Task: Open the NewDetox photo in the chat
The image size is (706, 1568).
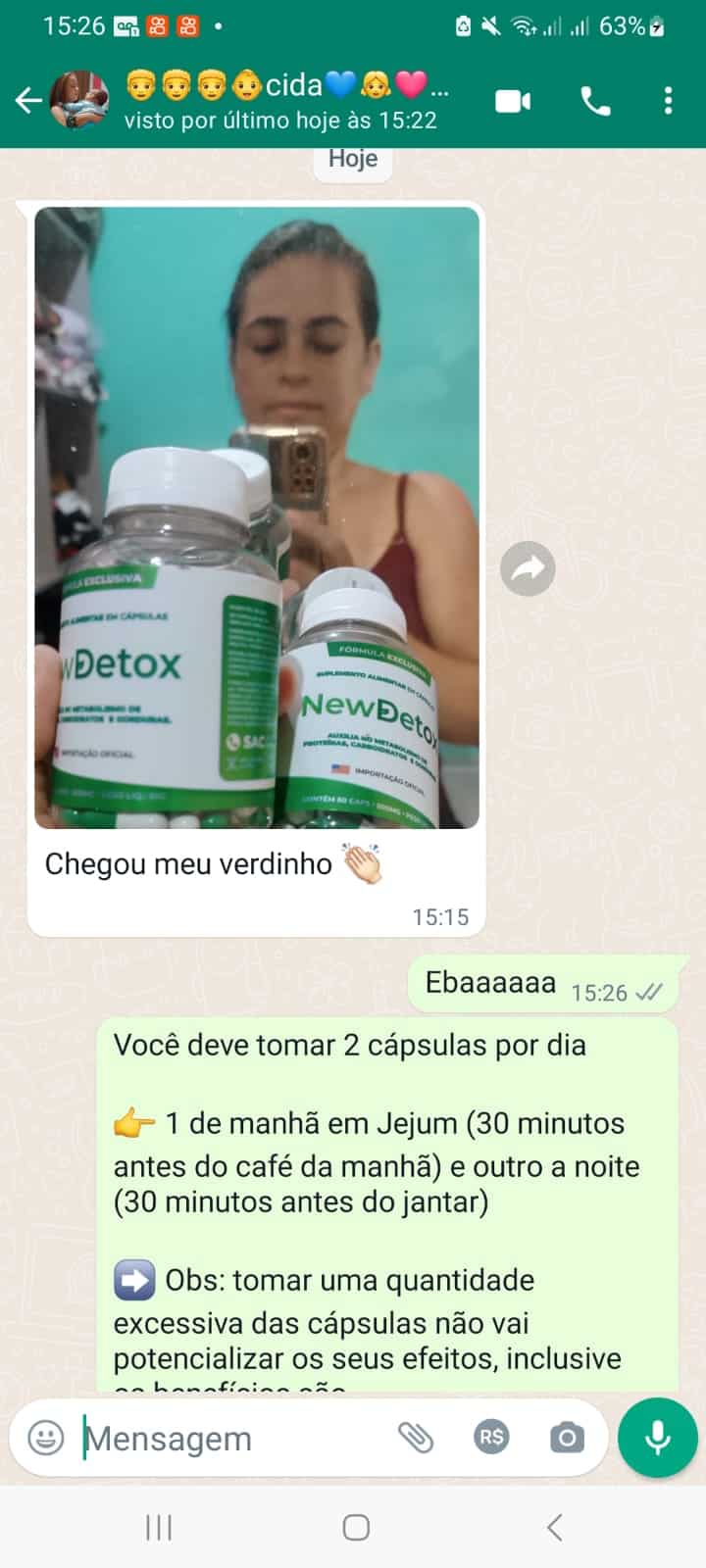Action: (x=257, y=517)
